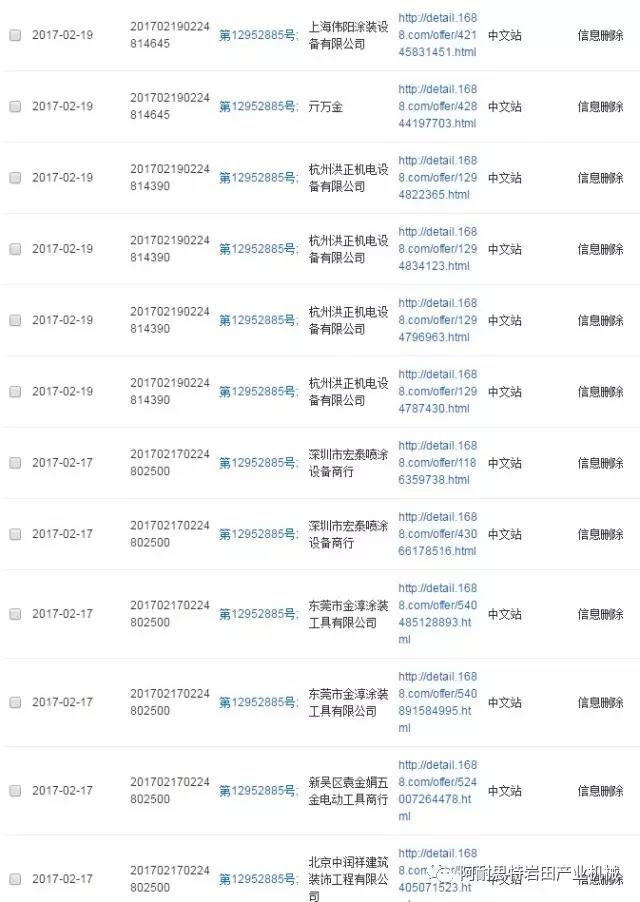Open the offer link ending 42844197703.html
Image resolution: width=640 pixels, height=902 pixels.
click(x=437, y=106)
